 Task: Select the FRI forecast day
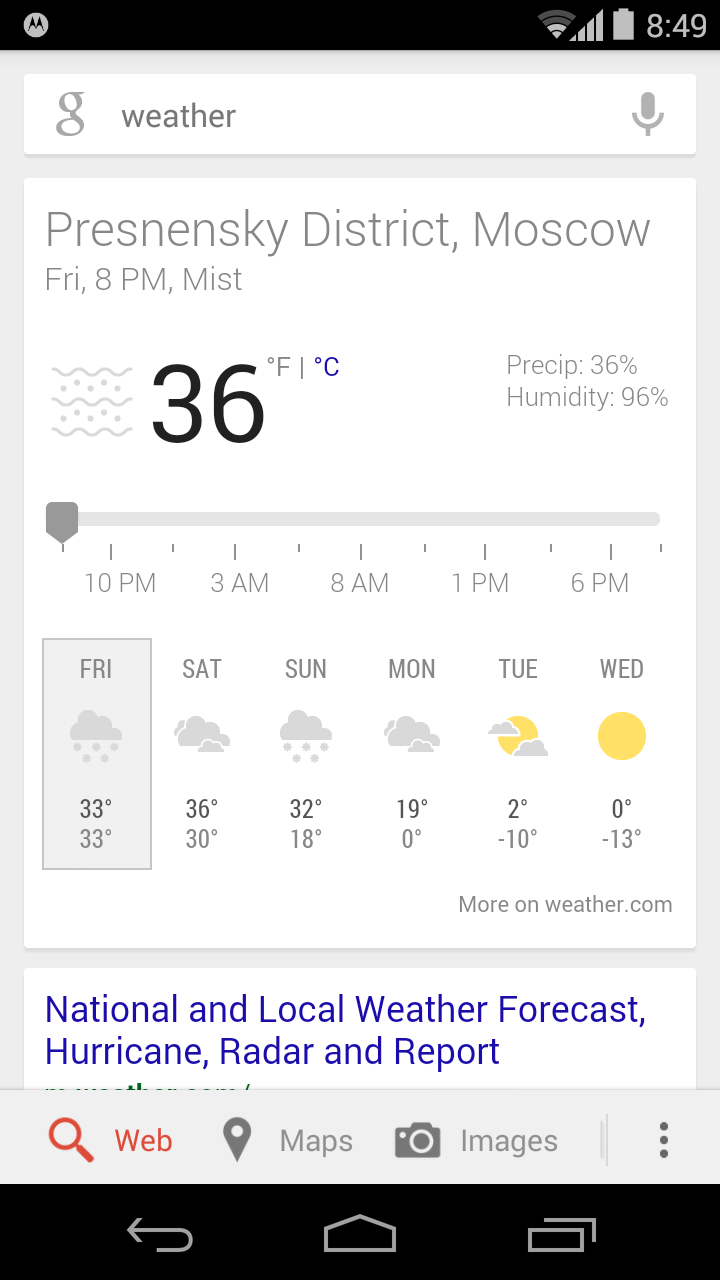(x=97, y=754)
